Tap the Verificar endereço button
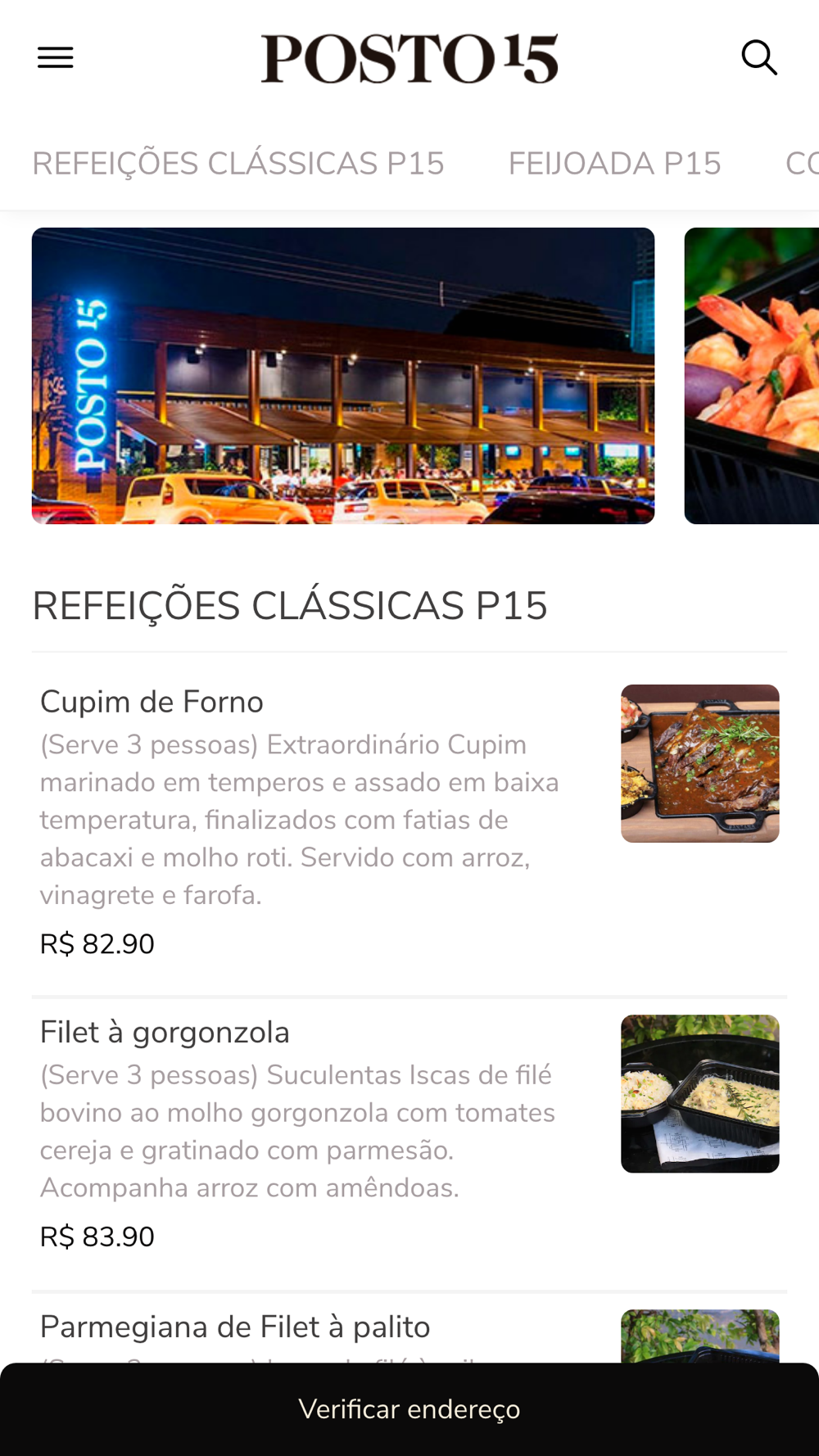The width and height of the screenshot is (819, 1456). (409, 1409)
